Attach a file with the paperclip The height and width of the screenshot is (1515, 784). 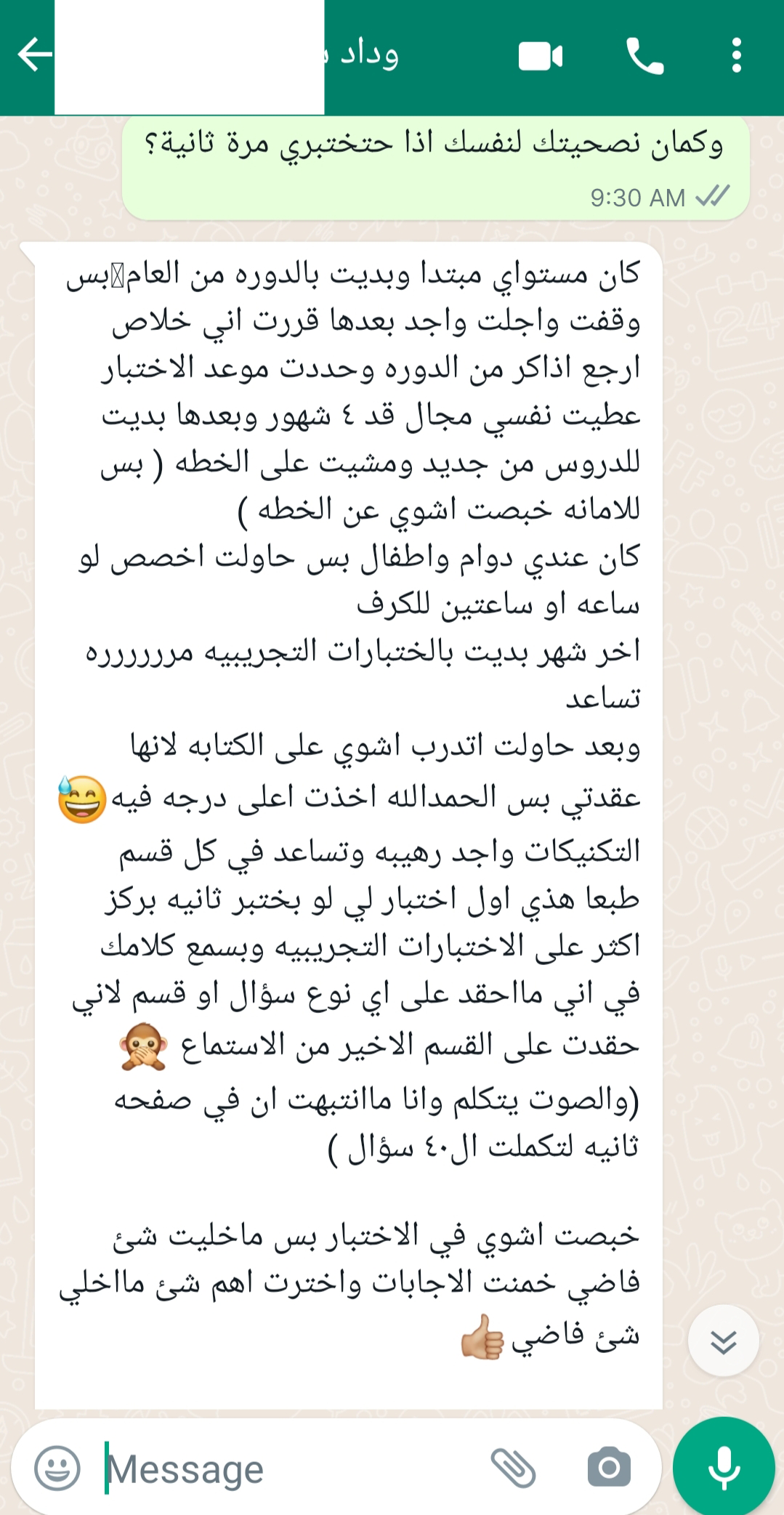coord(513,1468)
